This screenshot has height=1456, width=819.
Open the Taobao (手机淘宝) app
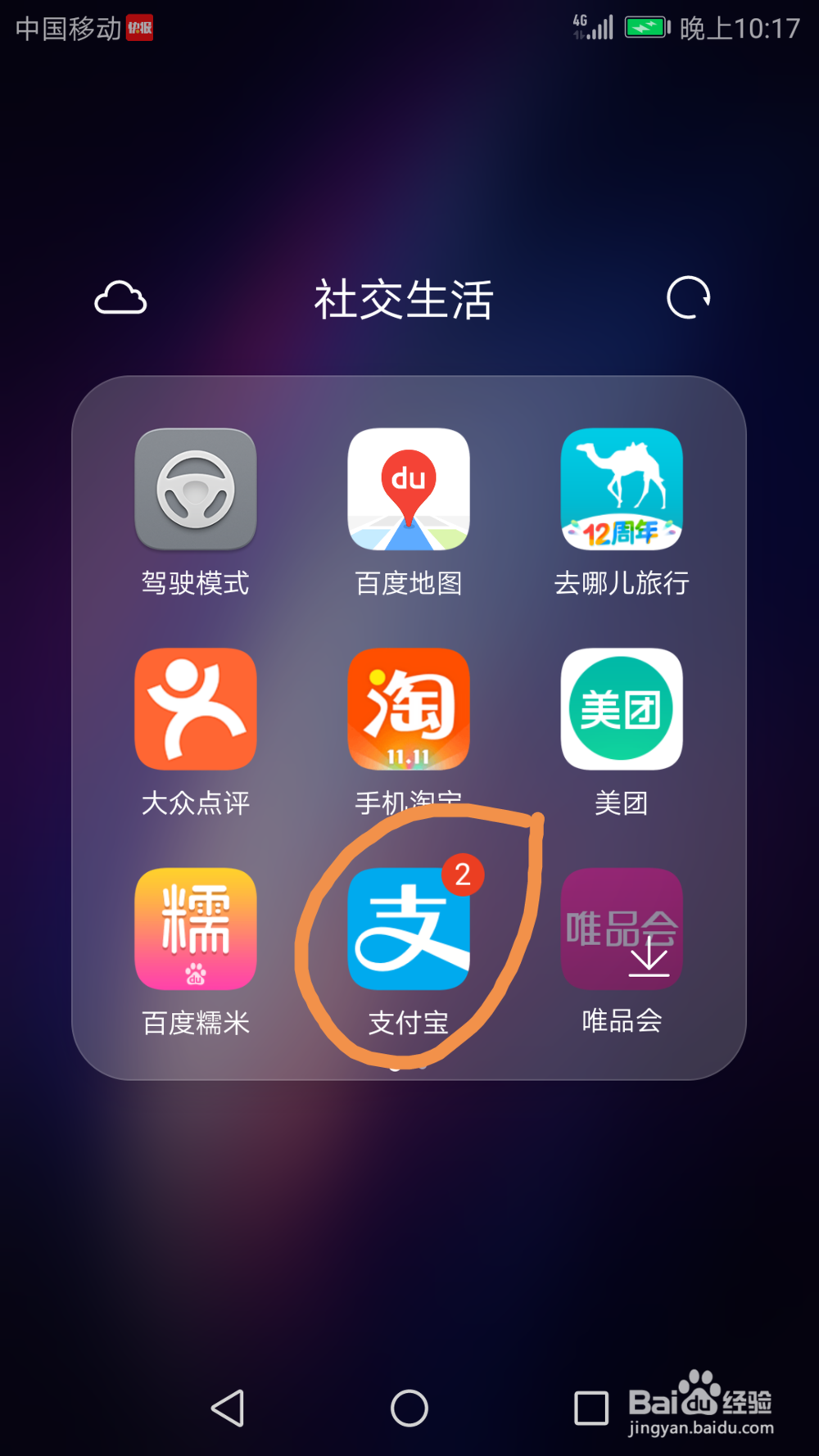click(x=409, y=709)
